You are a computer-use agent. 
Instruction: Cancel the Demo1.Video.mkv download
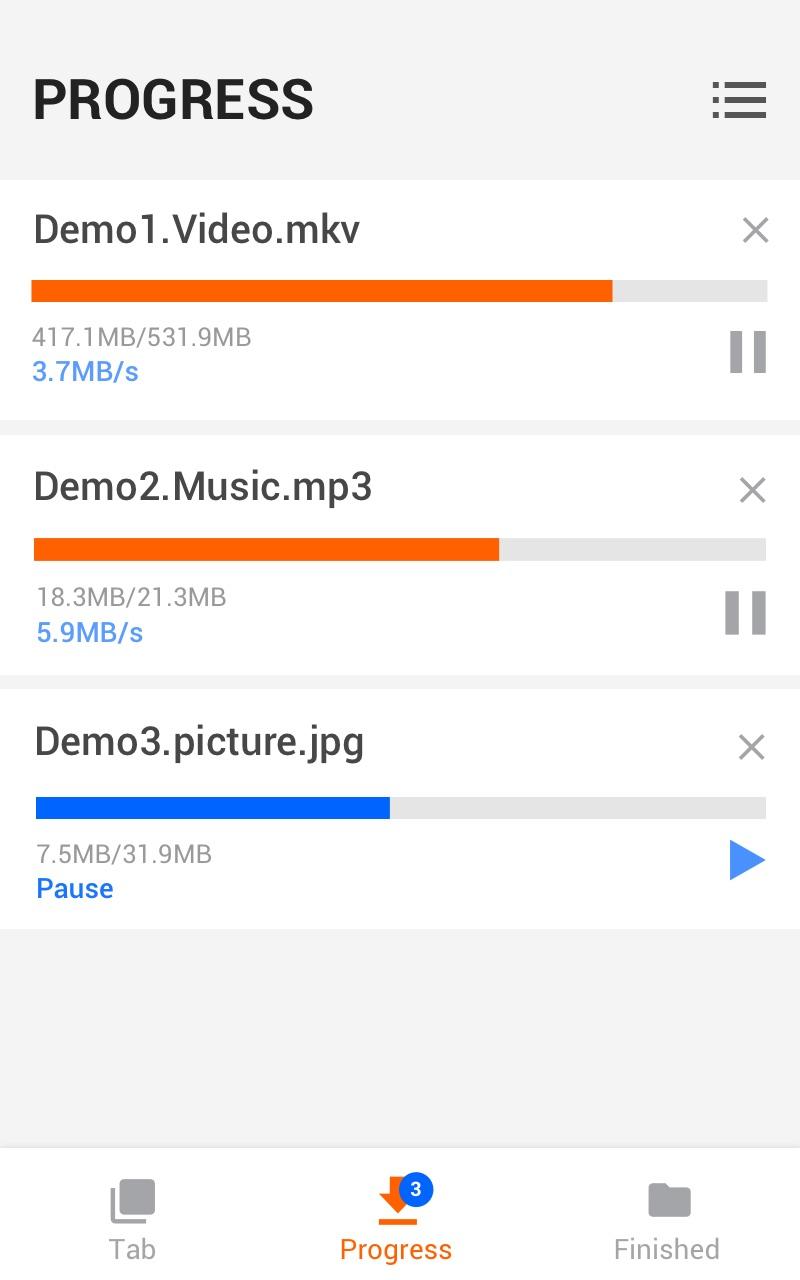(x=755, y=230)
